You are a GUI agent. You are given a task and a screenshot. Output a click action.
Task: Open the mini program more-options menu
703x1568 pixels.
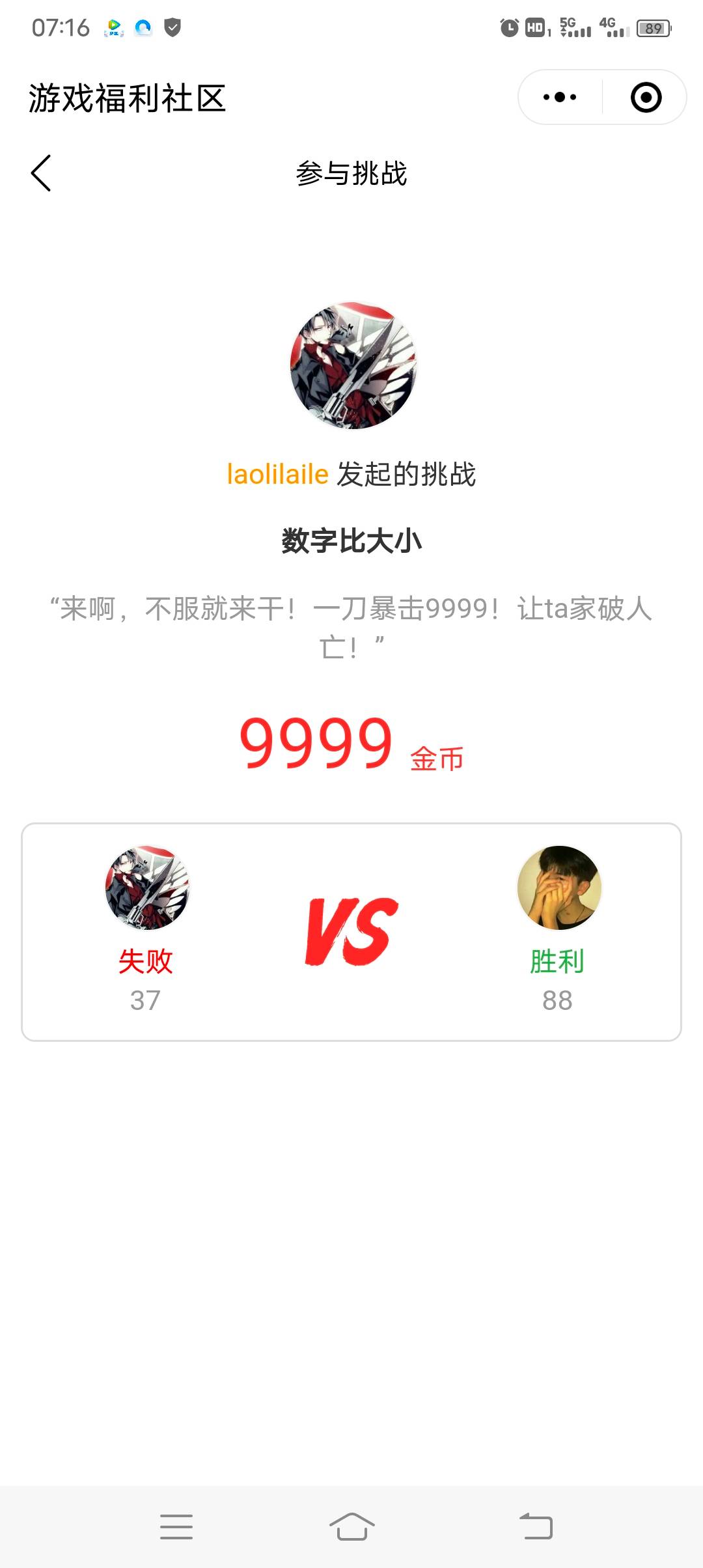pyautogui.click(x=560, y=98)
